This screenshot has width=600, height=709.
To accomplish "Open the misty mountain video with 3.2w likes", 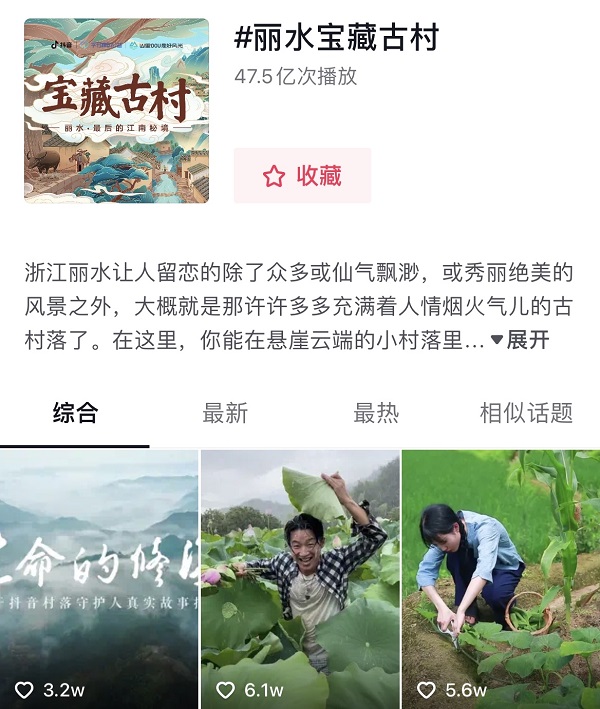I will coord(99,575).
